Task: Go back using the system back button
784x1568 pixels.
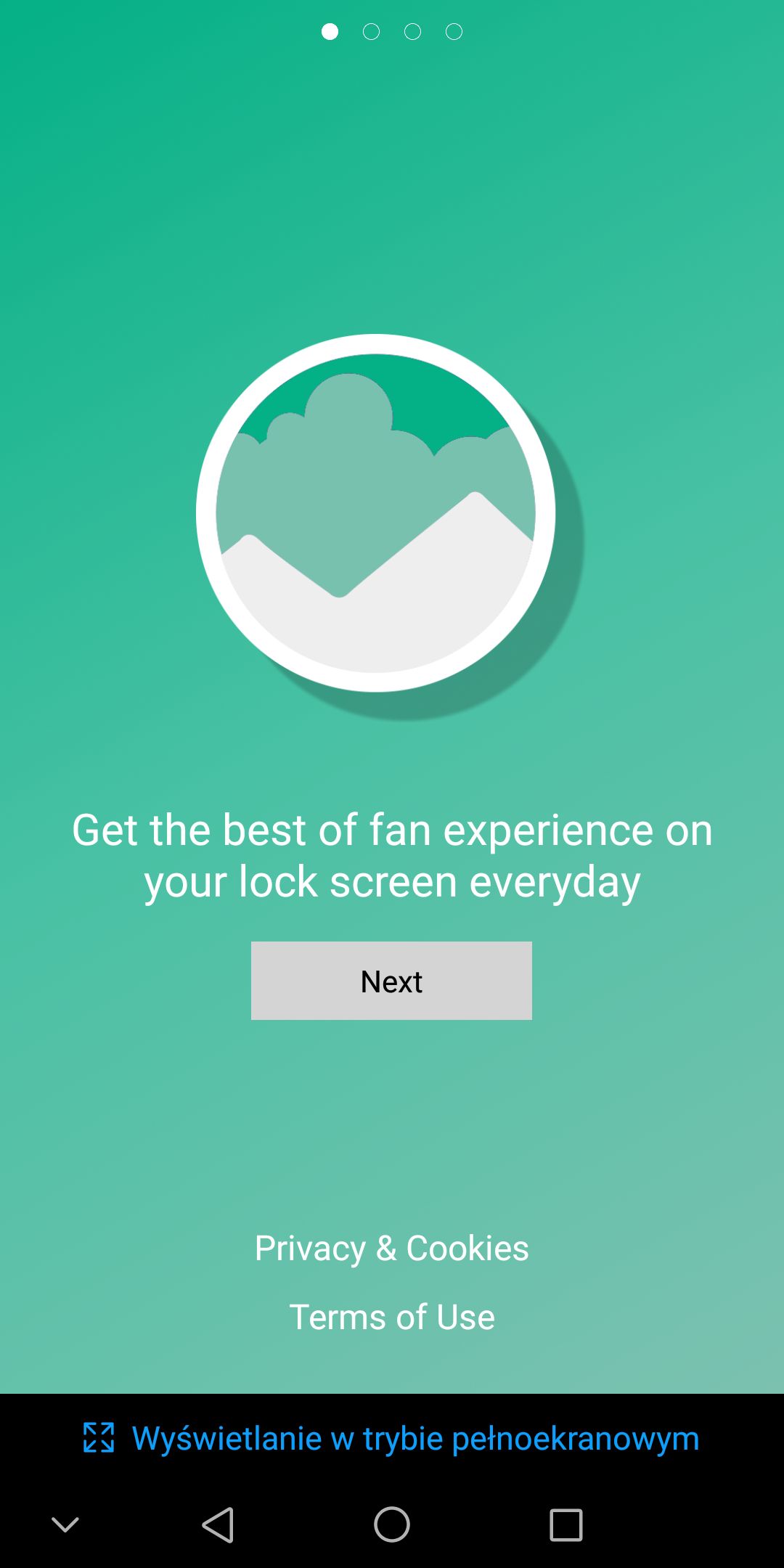Action: tap(218, 1524)
